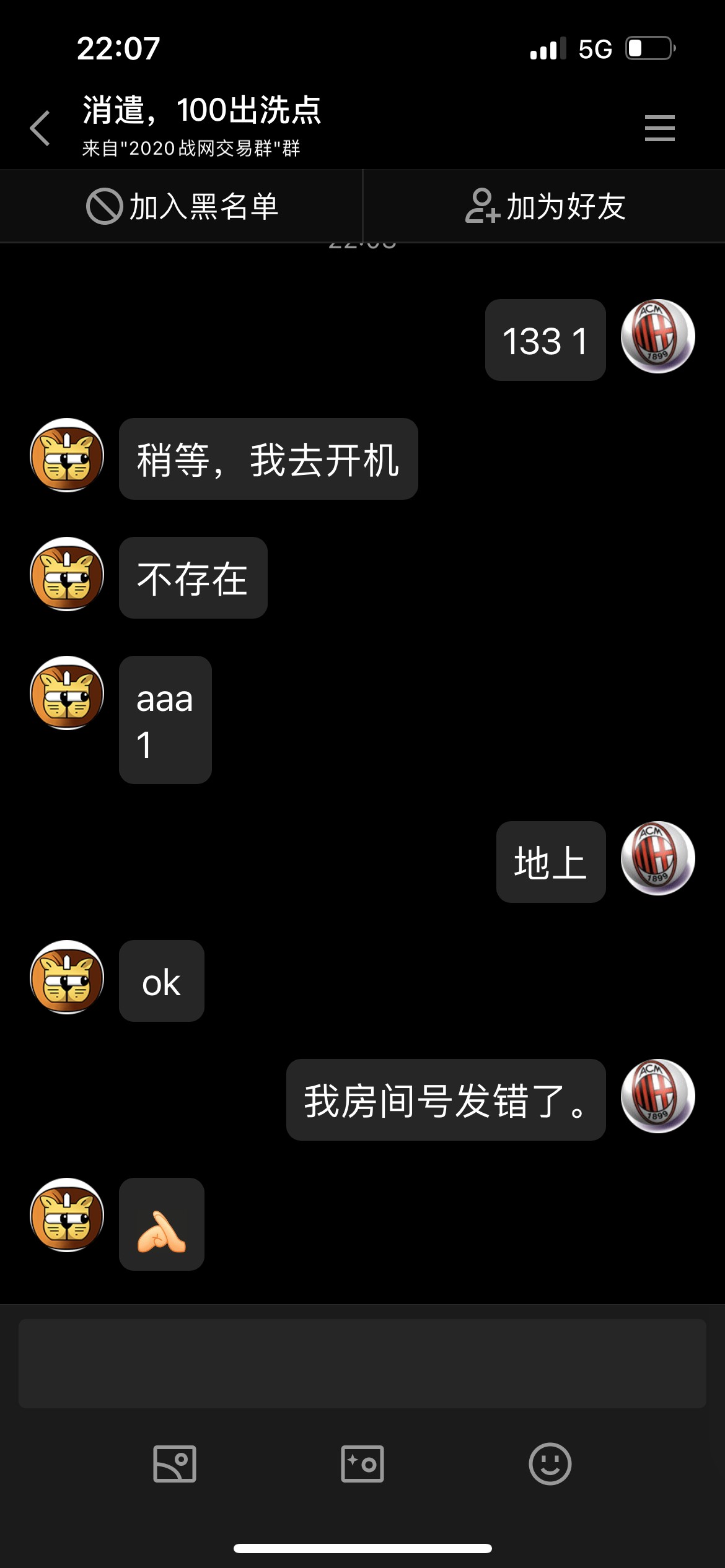The width and height of the screenshot is (725, 1568).
Task: Open the camera capture icon
Action: 362,1464
